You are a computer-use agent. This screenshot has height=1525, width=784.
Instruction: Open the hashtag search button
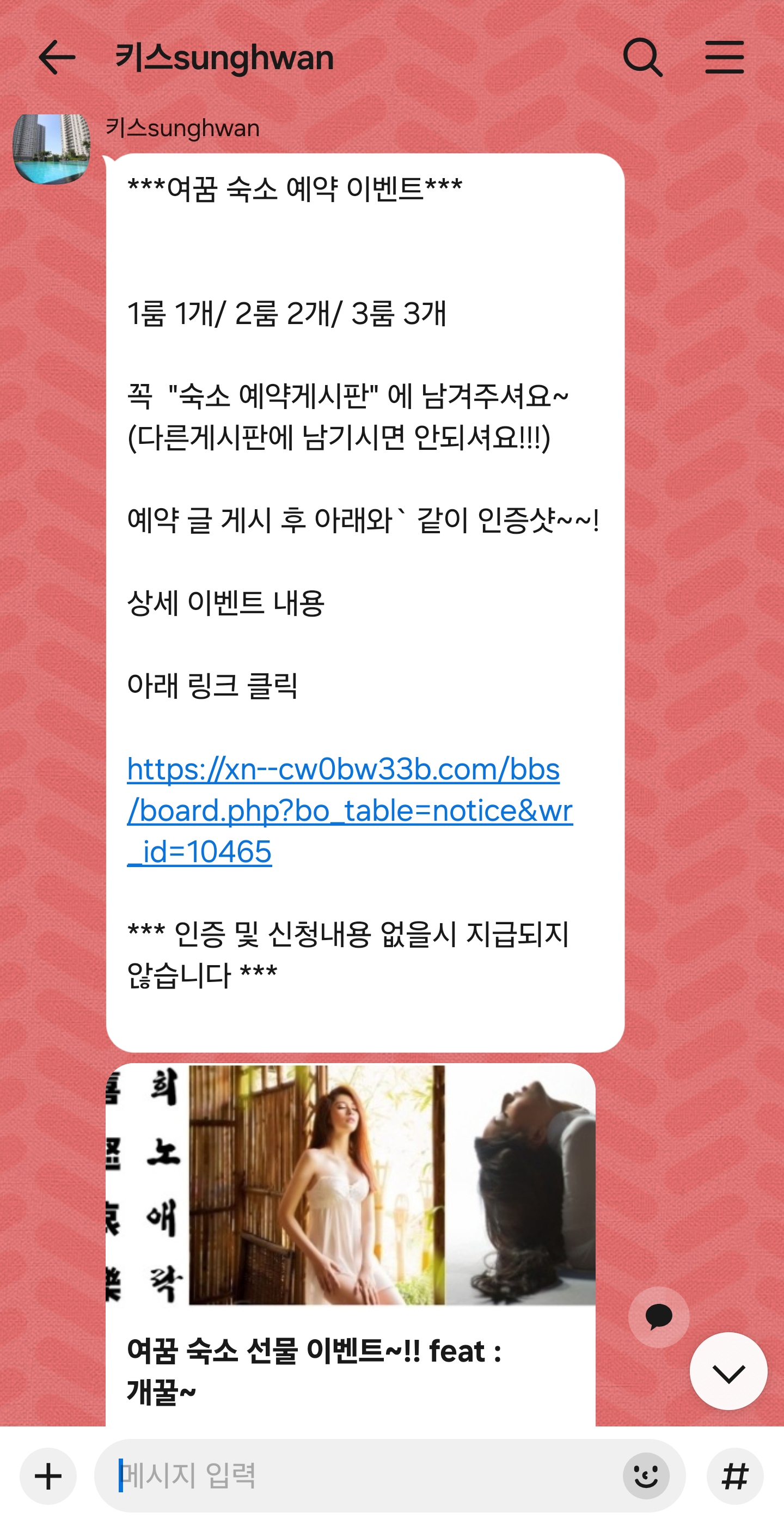[735, 1476]
